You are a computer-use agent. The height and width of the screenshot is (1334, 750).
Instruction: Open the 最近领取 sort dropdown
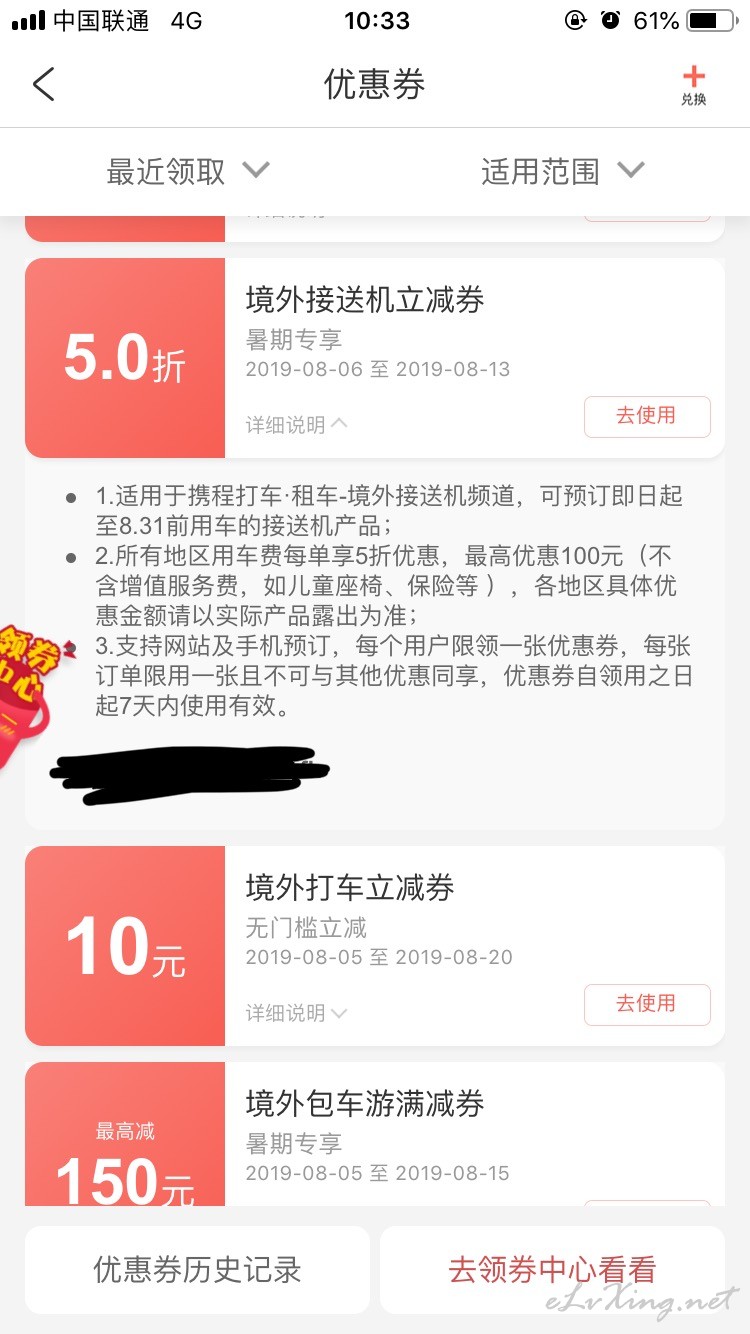(188, 171)
